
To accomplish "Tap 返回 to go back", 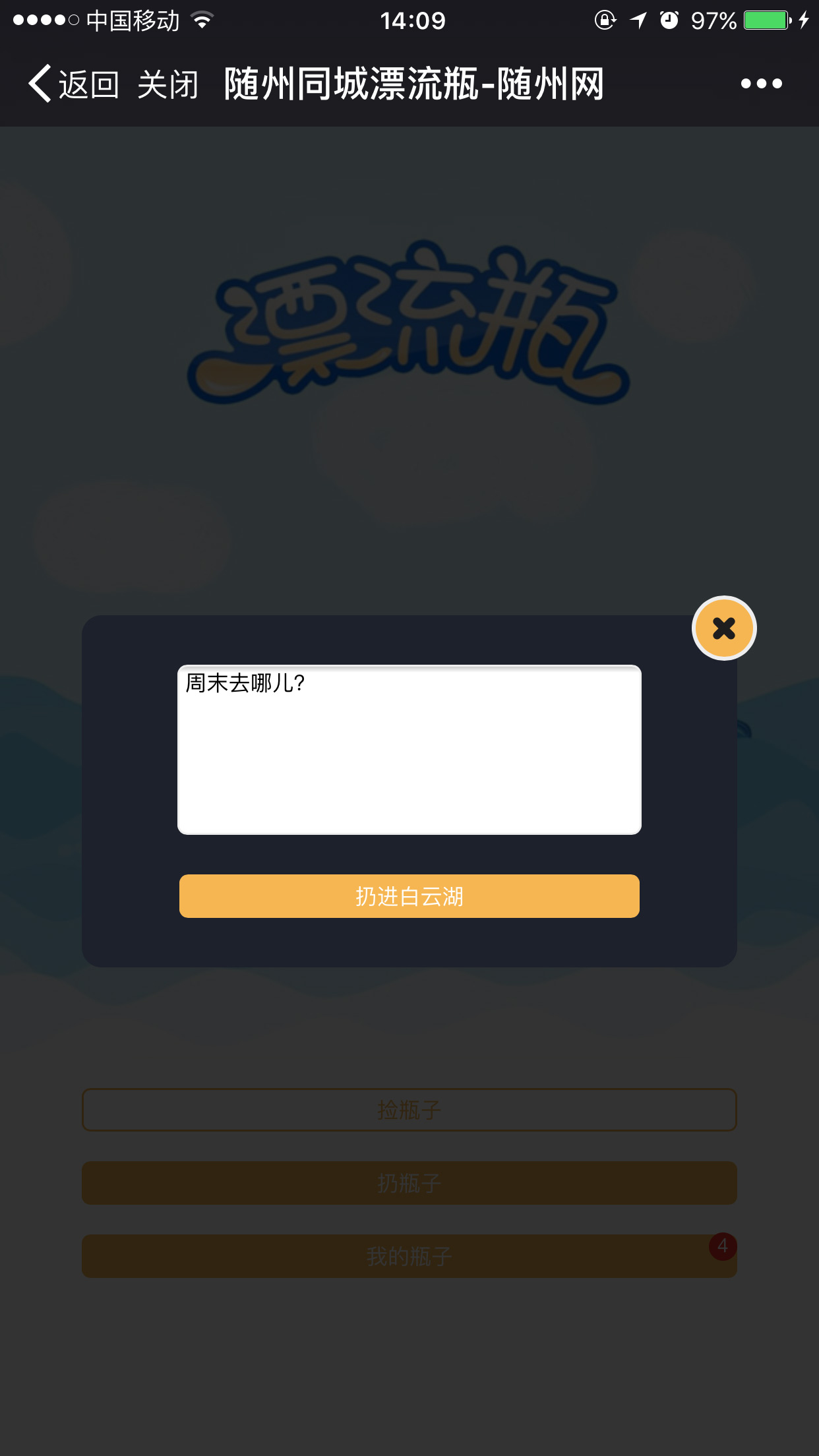I will click(x=73, y=84).
